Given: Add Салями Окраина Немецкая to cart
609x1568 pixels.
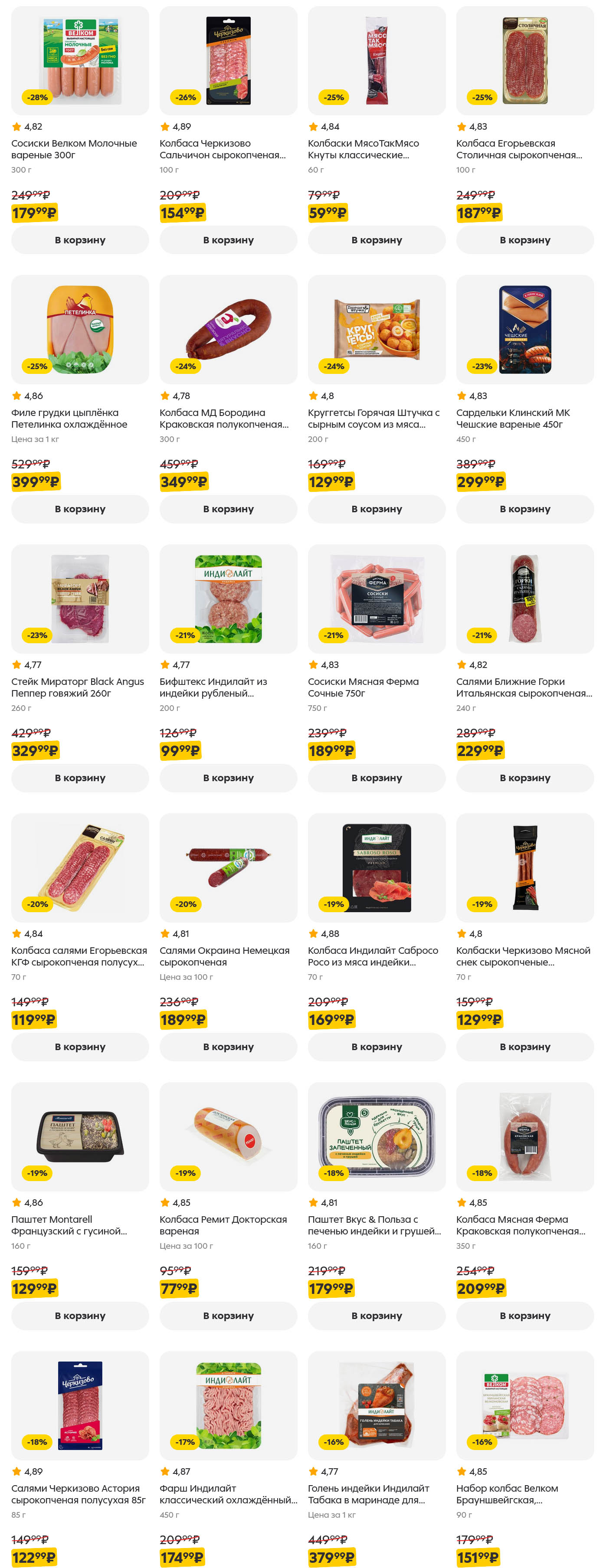Looking at the screenshot, I should pyautogui.click(x=228, y=1047).
